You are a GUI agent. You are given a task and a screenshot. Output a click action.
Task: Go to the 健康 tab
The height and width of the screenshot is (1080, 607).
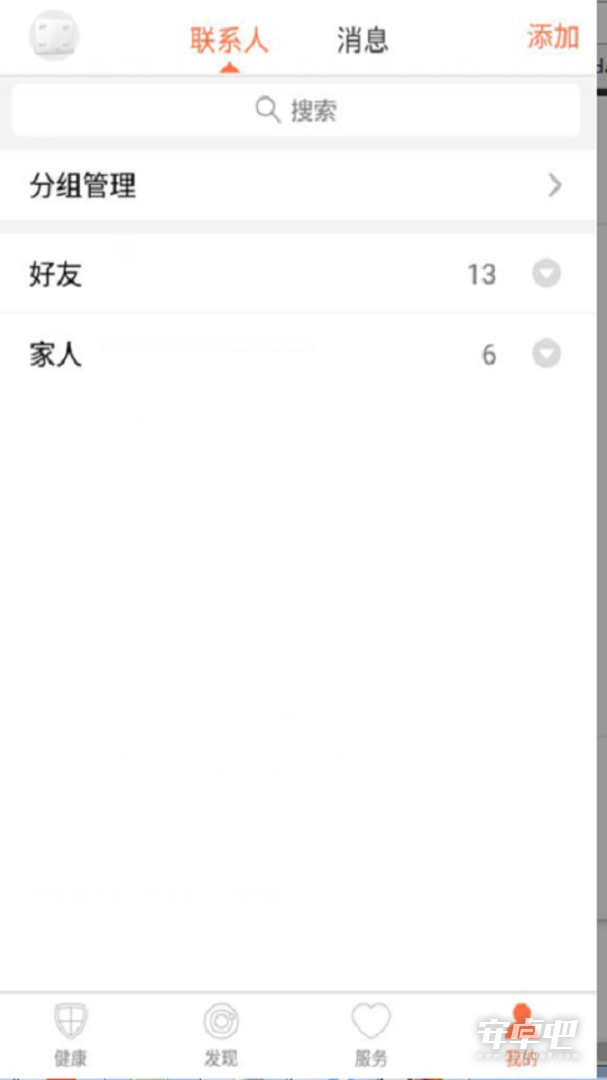(71, 1035)
